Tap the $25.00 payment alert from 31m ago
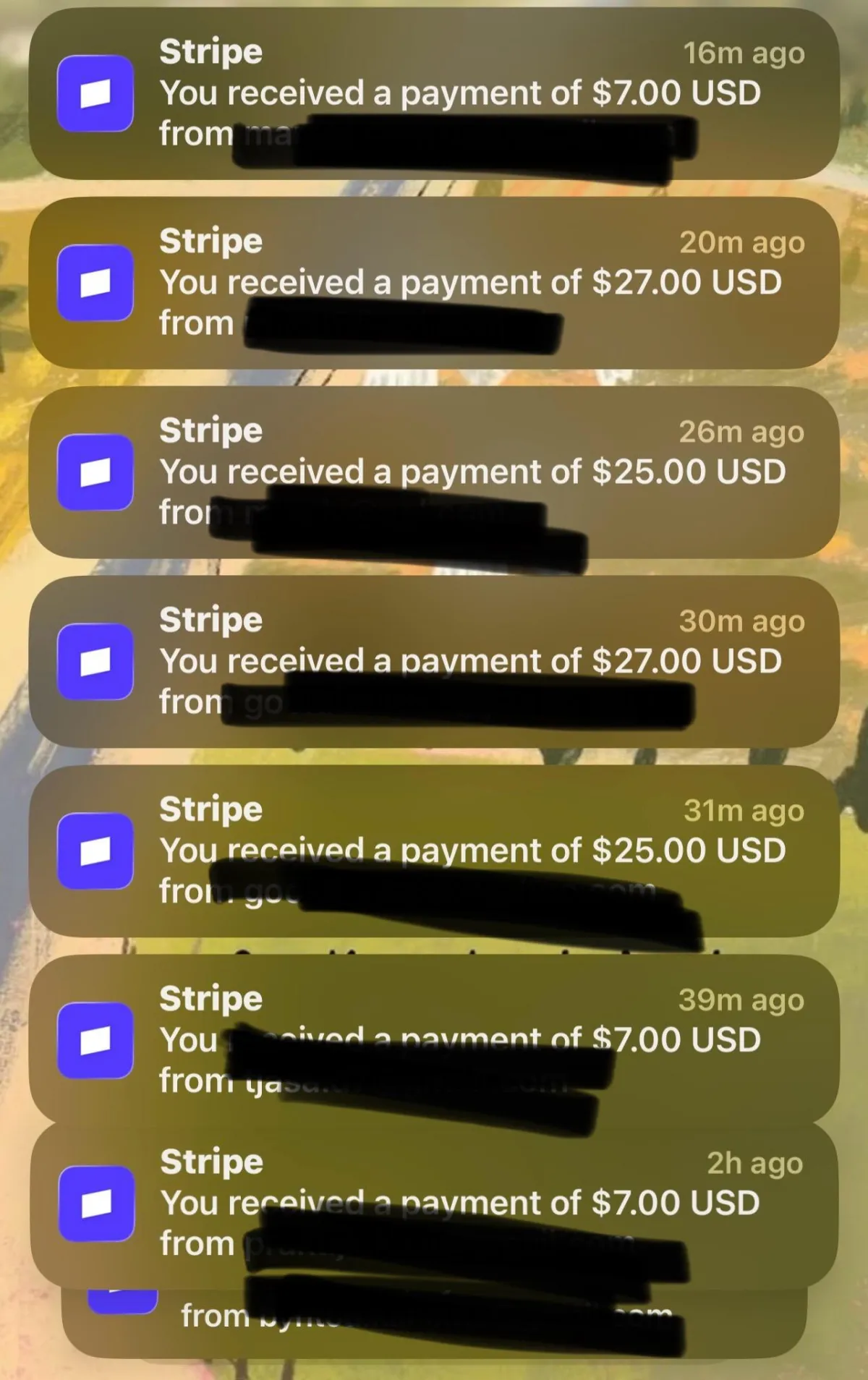The image size is (868, 1380). click(x=434, y=851)
